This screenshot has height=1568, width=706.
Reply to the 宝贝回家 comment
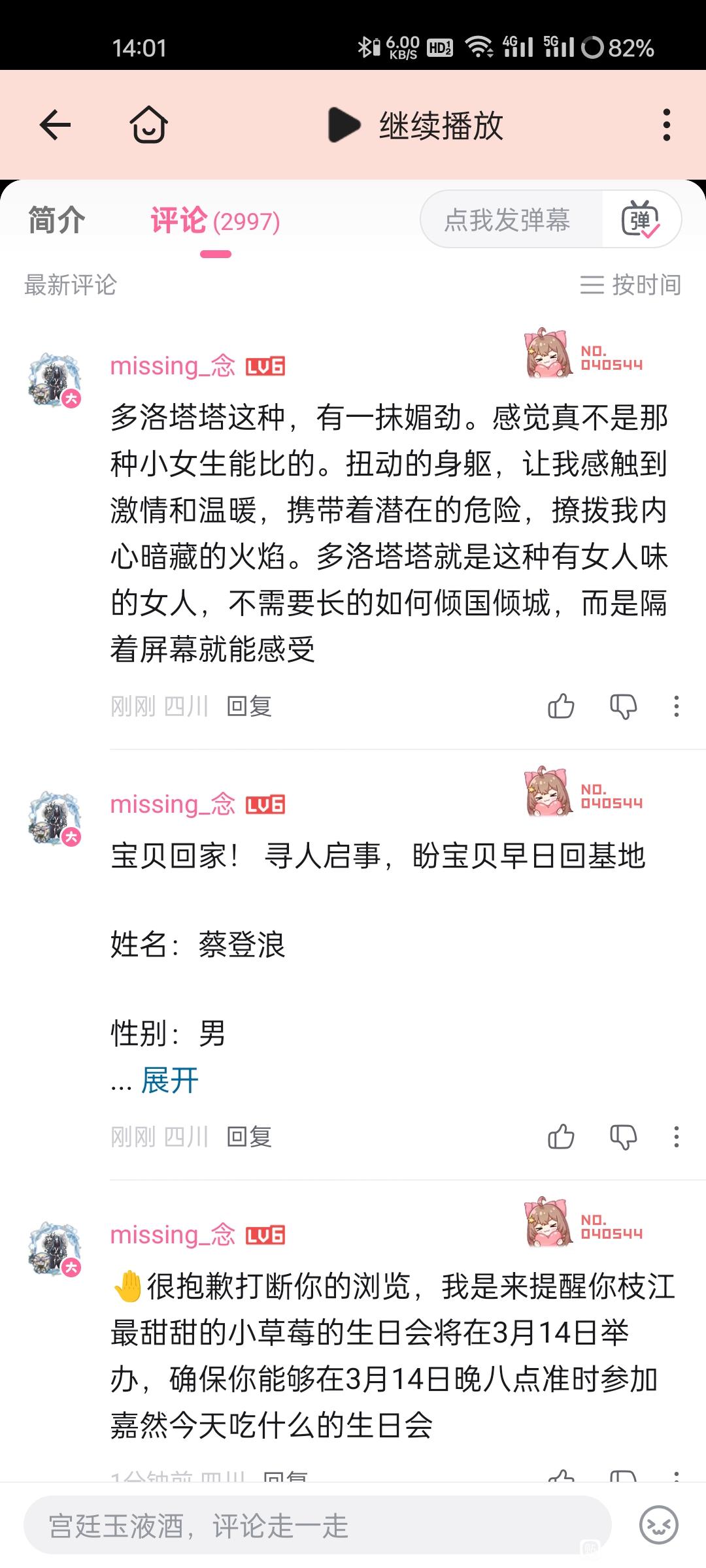pos(249,1137)
